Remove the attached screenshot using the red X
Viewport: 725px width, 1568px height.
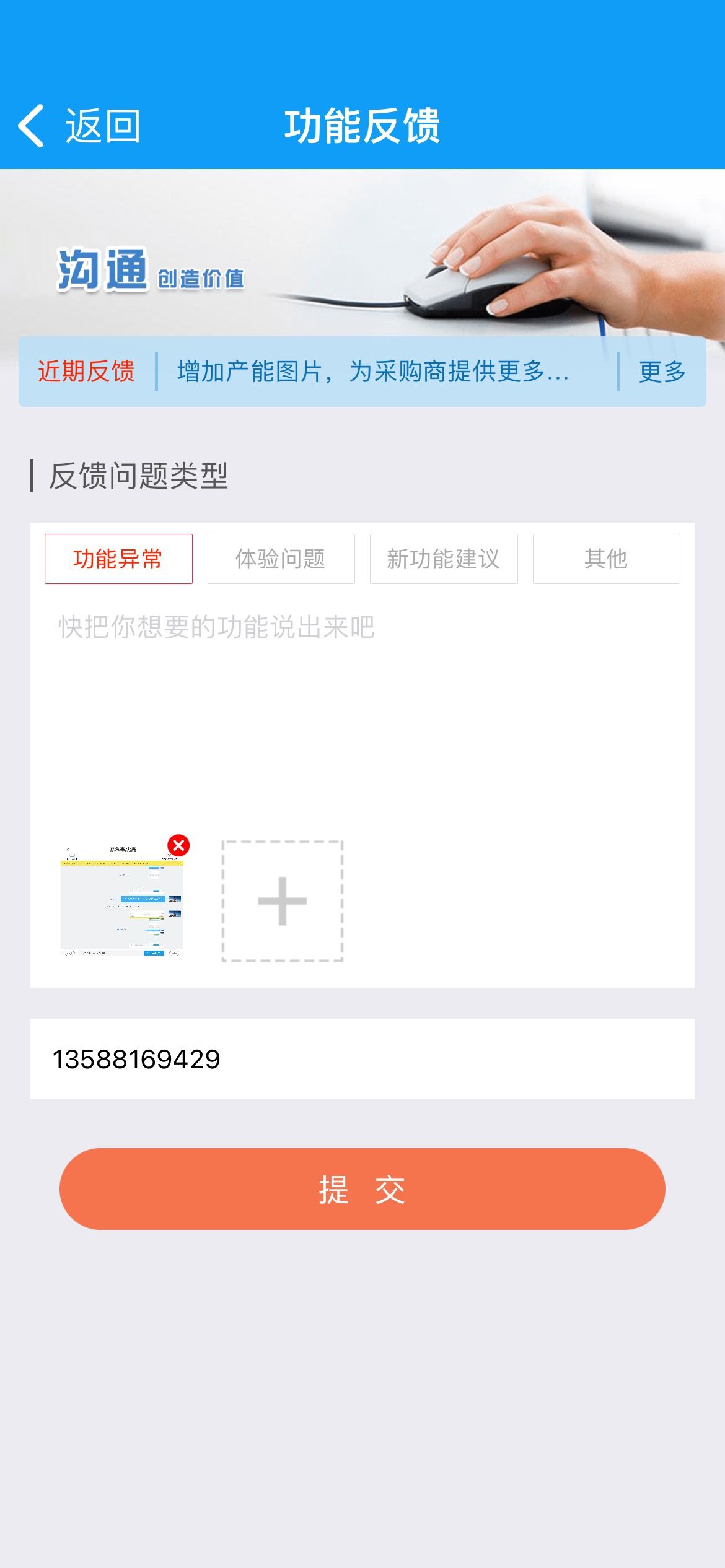(178, 845)
